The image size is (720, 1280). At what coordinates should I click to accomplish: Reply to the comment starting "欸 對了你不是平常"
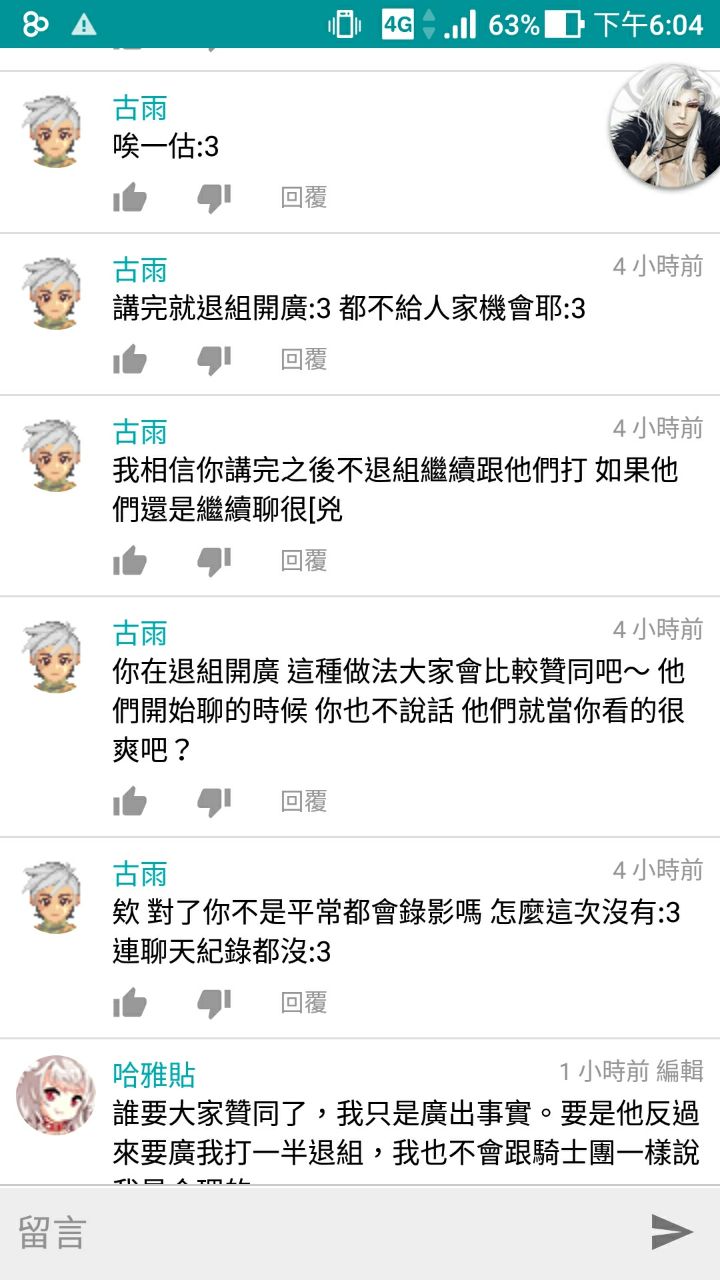click(x=304, y=1002)
